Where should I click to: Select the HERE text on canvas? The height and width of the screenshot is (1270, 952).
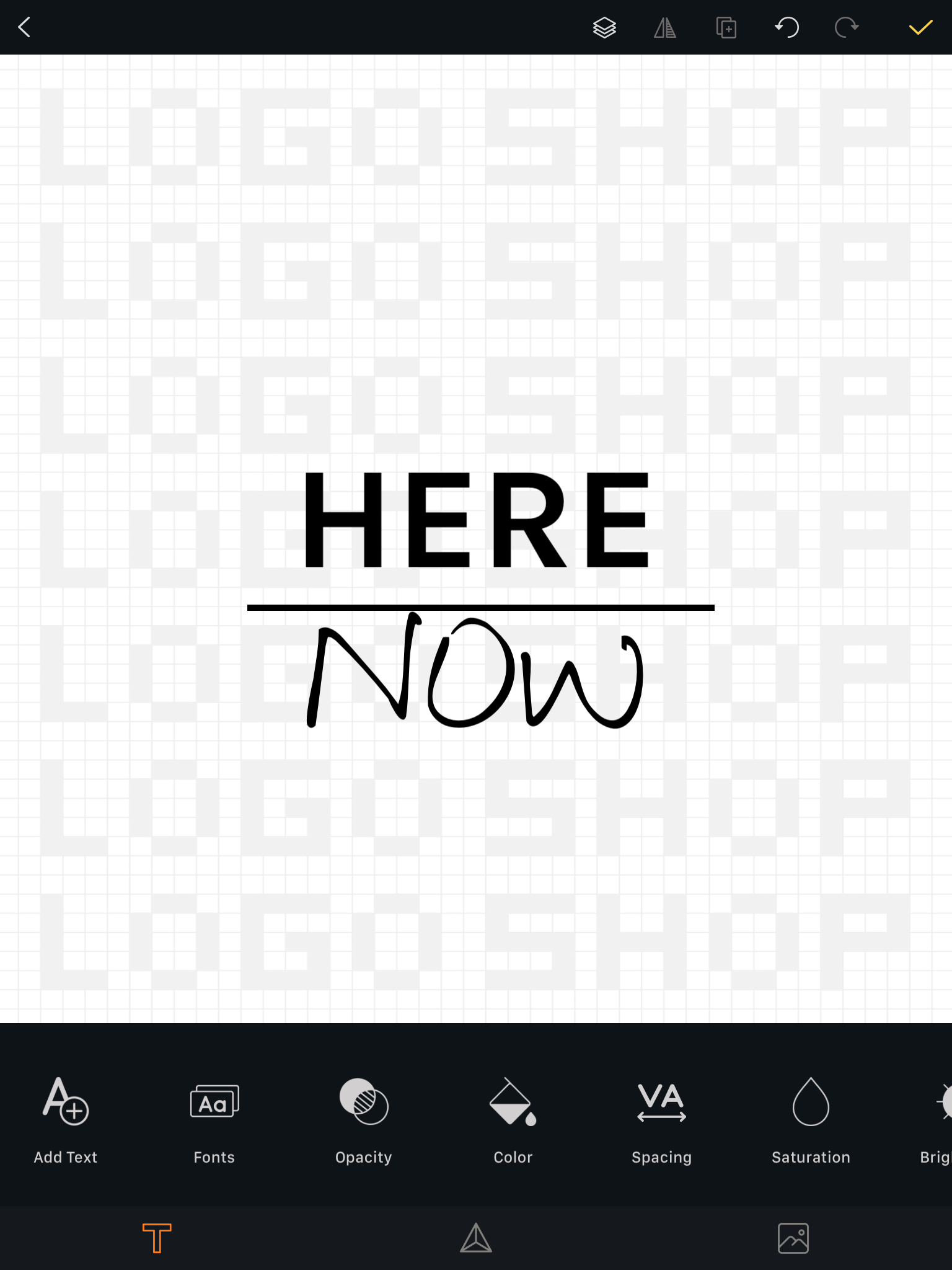coord(476,520)
